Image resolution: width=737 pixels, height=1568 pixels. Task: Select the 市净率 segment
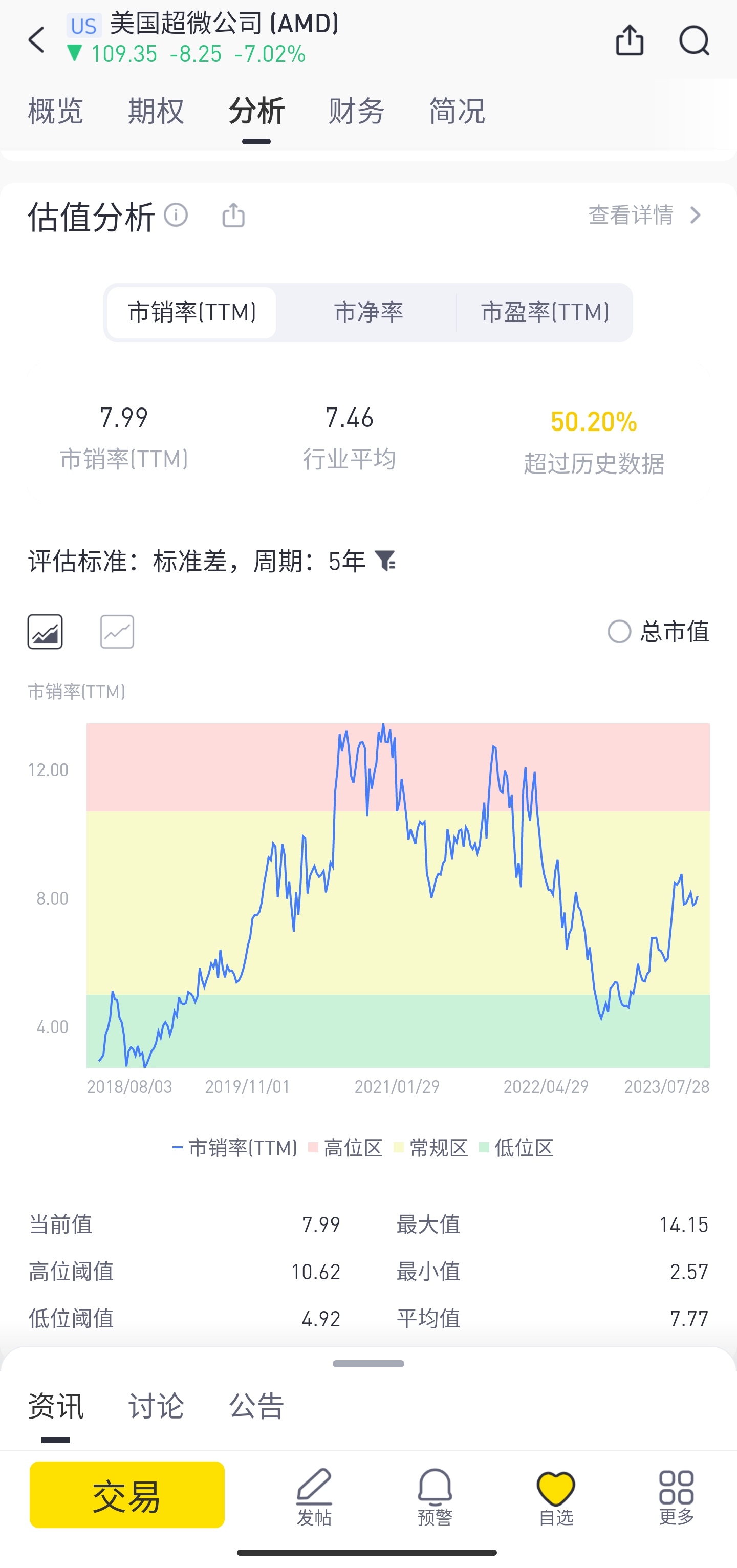click(x=368, y=312)
